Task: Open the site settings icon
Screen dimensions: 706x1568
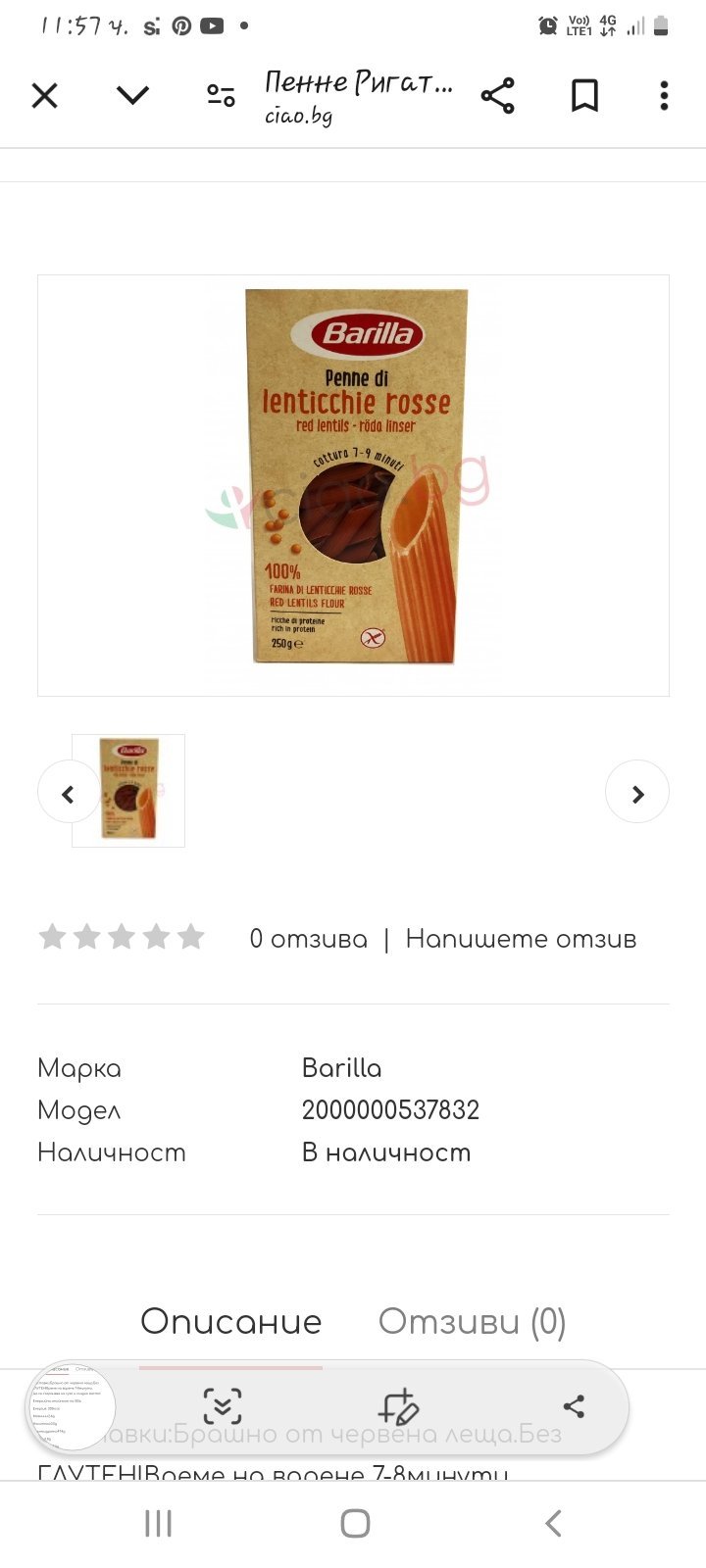Action: 221,96
